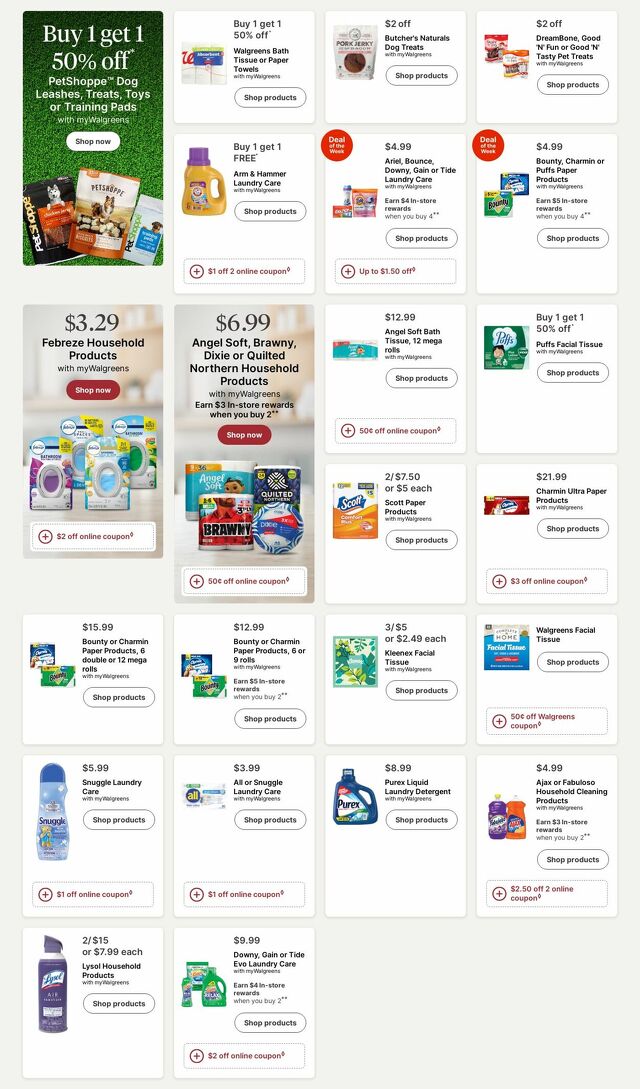Clip the Up to $1.50 off coupon
This screenshot has width=640, height=1089.
(395, 271)
